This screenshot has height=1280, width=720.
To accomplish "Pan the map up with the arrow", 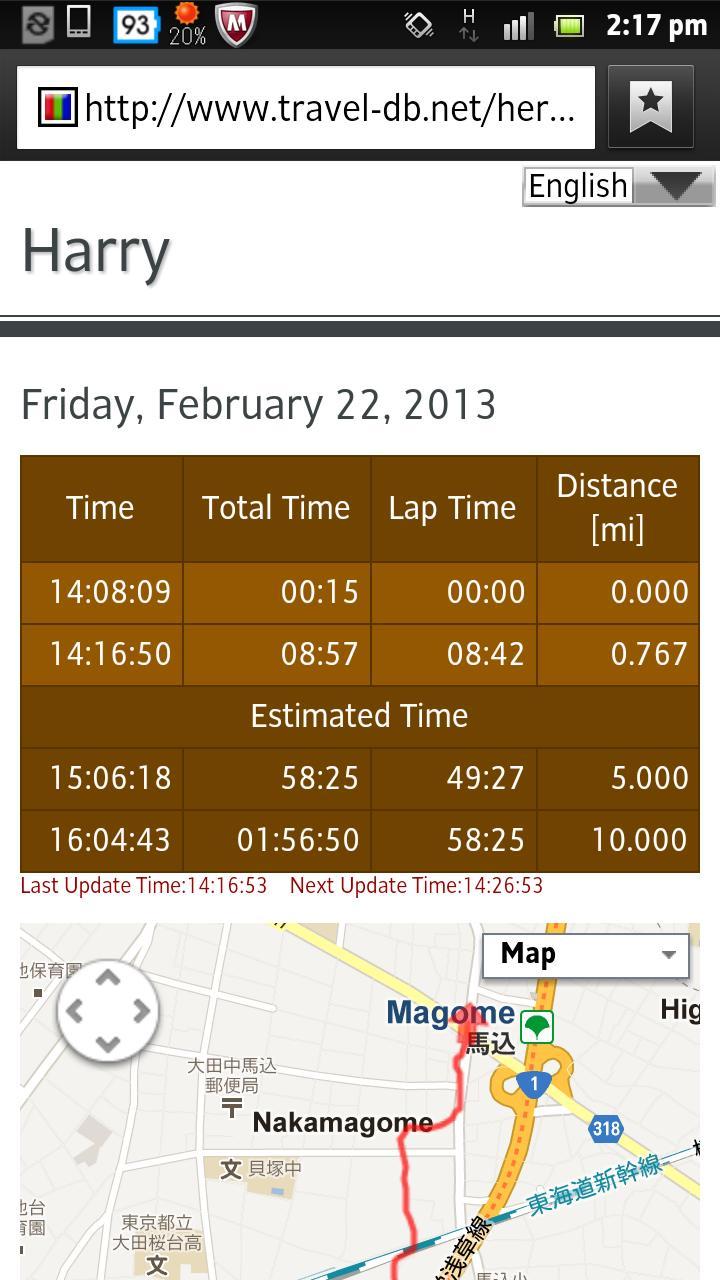I will tap(108, 979).
